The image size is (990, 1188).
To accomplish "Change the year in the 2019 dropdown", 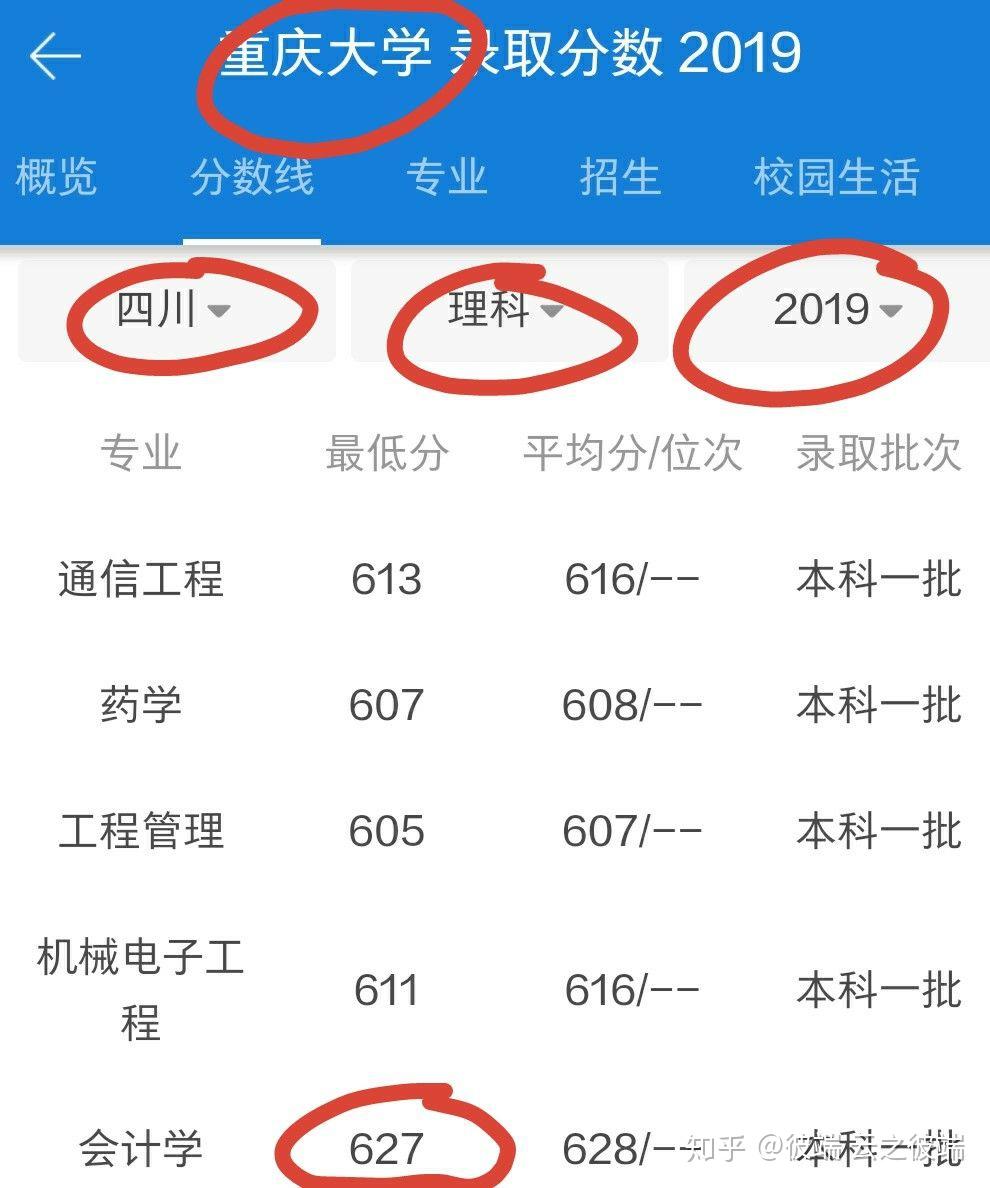I will pyautogui.click(x=838, y=310).
